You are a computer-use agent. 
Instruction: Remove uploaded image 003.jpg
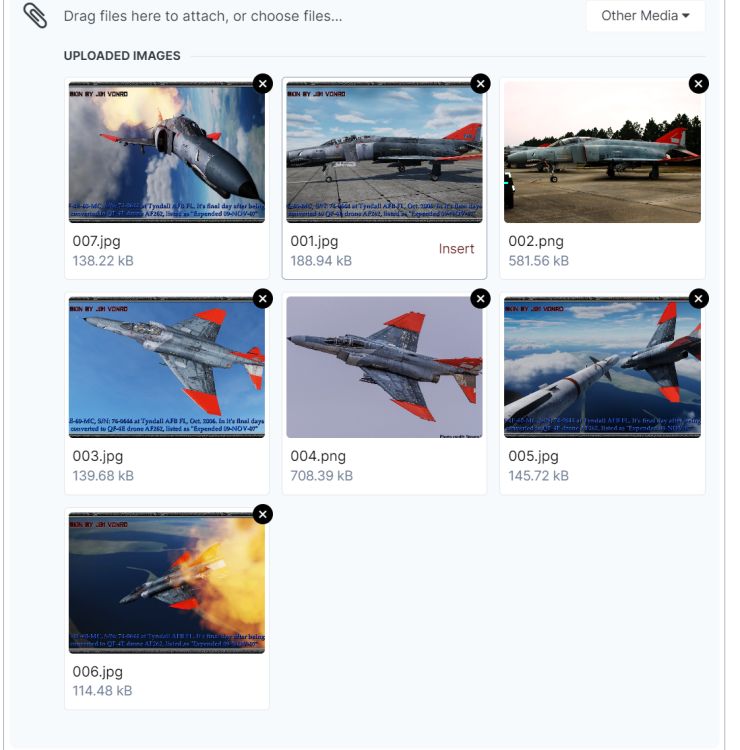[x=262, y=298]
